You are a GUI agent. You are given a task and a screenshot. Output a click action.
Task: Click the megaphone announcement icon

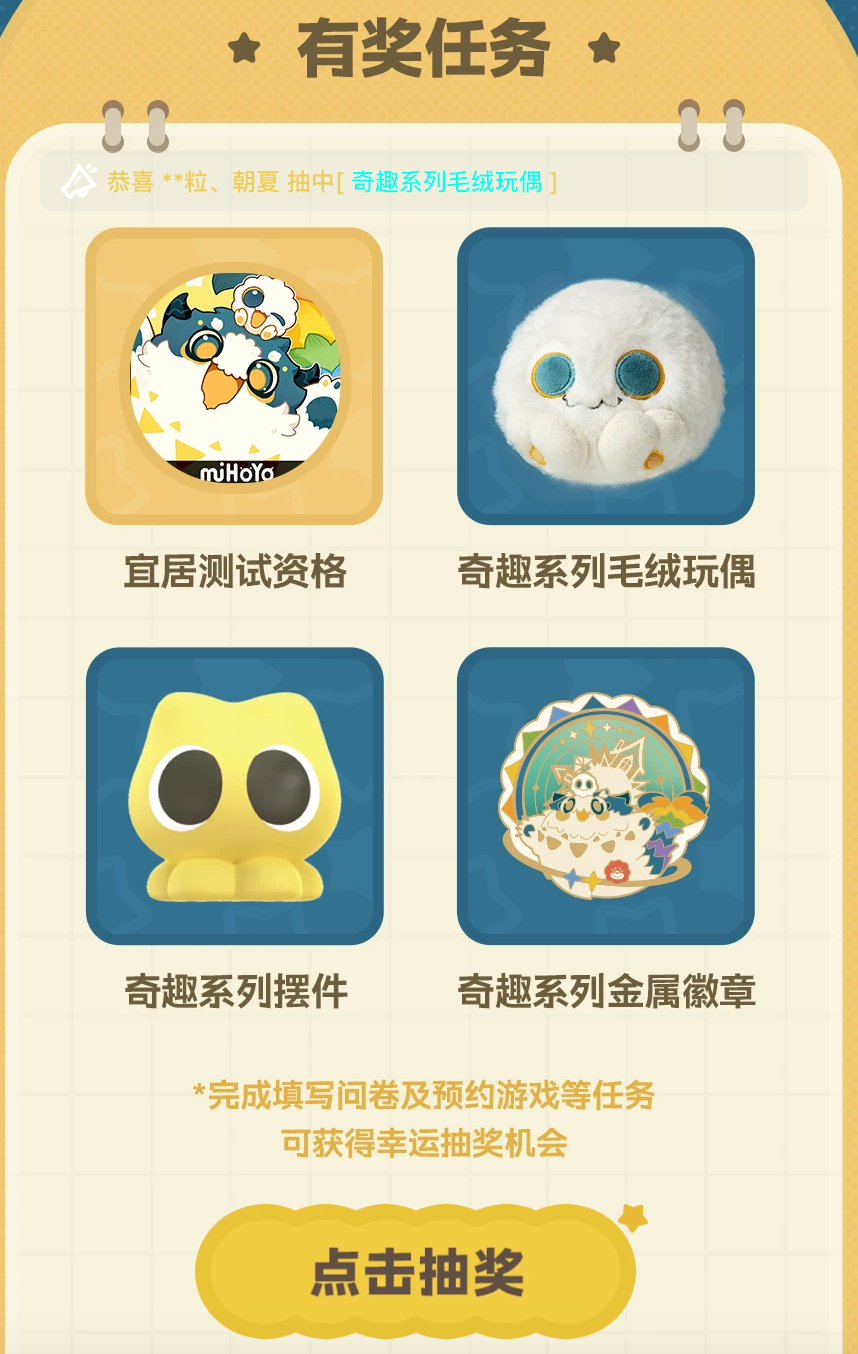77,183
